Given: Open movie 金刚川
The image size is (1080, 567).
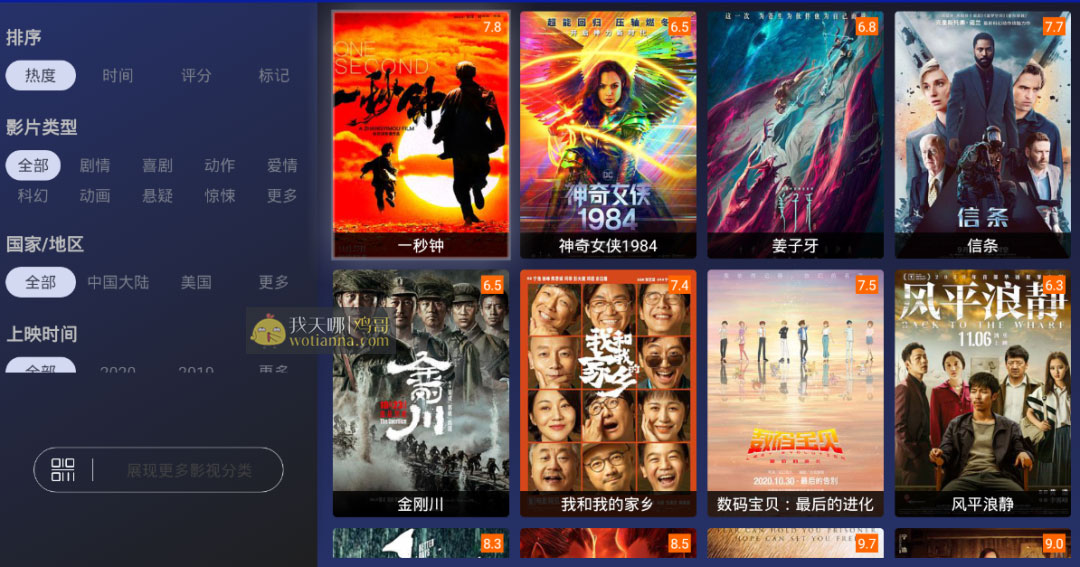Looking at the screenshot, I should pyautogui.click(x=420, y=393).
